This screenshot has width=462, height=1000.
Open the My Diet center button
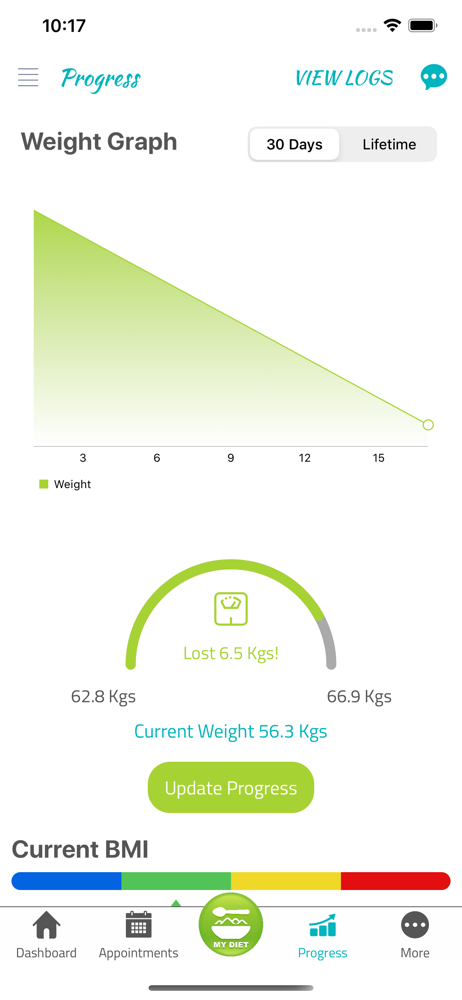point(230,925)
